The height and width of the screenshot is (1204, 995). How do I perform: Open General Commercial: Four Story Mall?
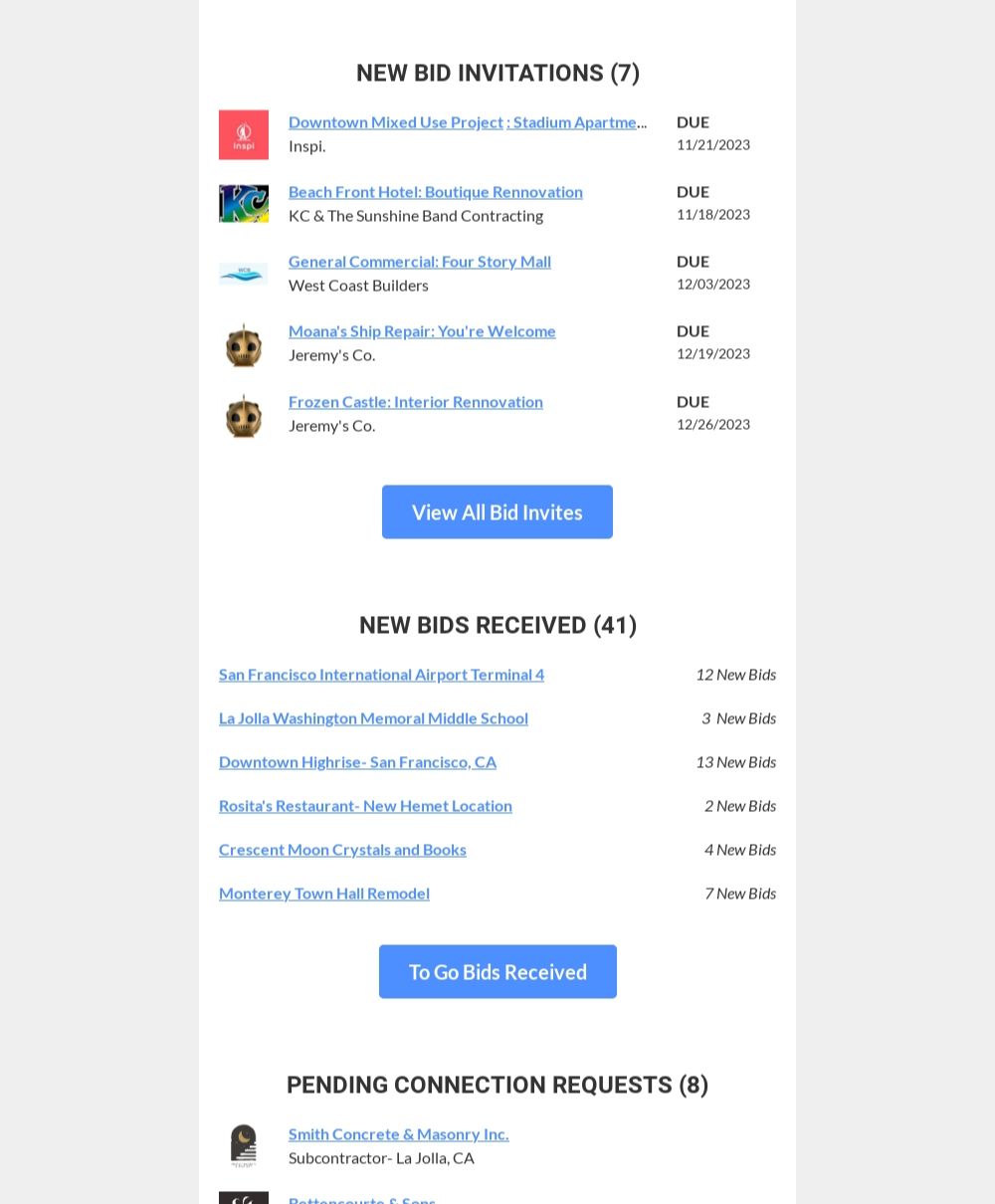[419, 262]
